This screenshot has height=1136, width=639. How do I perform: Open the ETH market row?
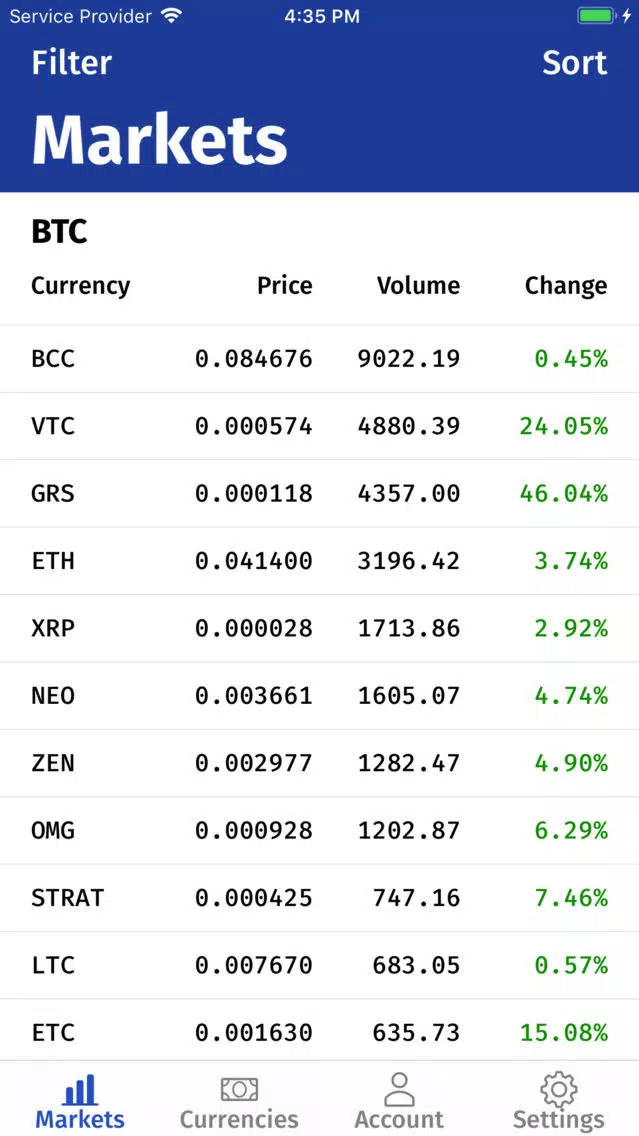coord(320,561)
